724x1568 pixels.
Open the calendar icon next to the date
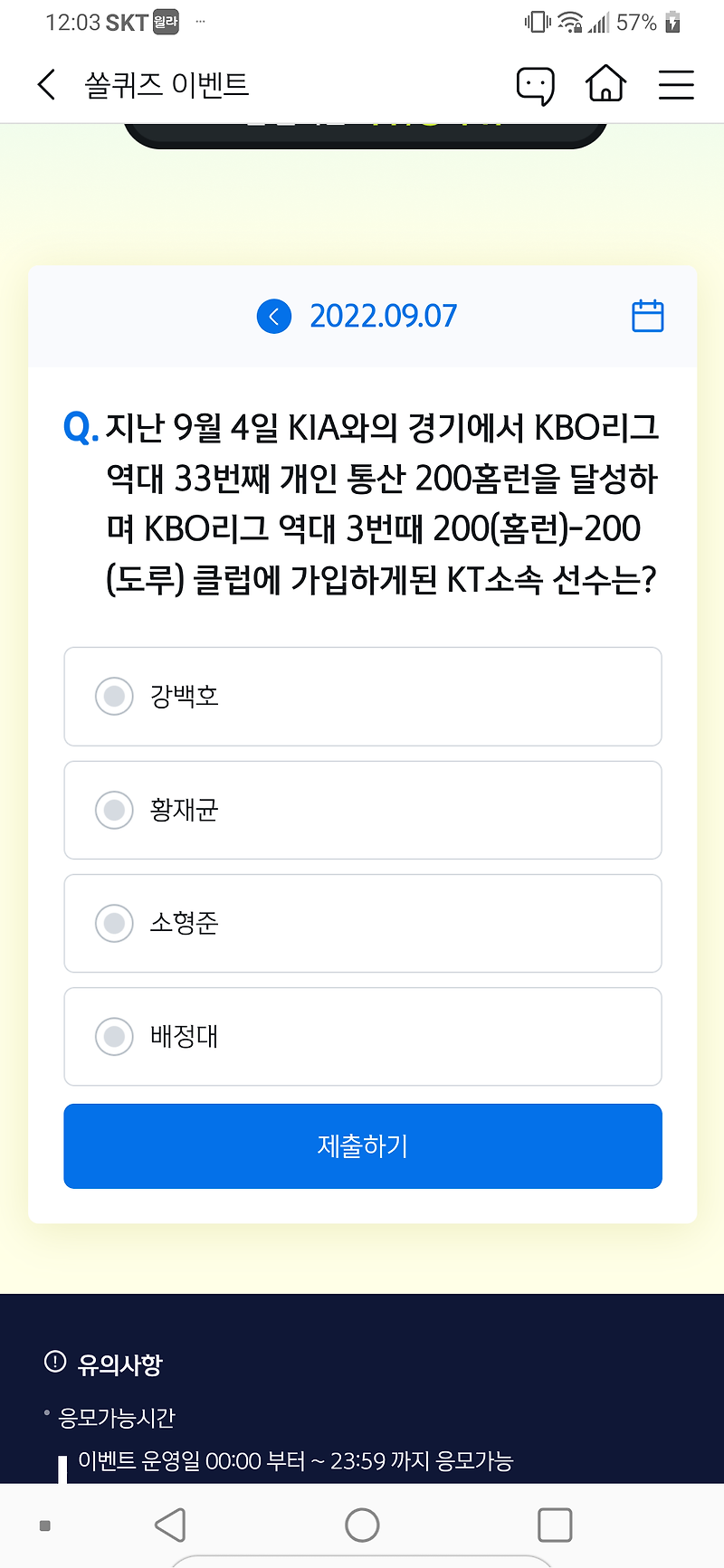(646, 316)
